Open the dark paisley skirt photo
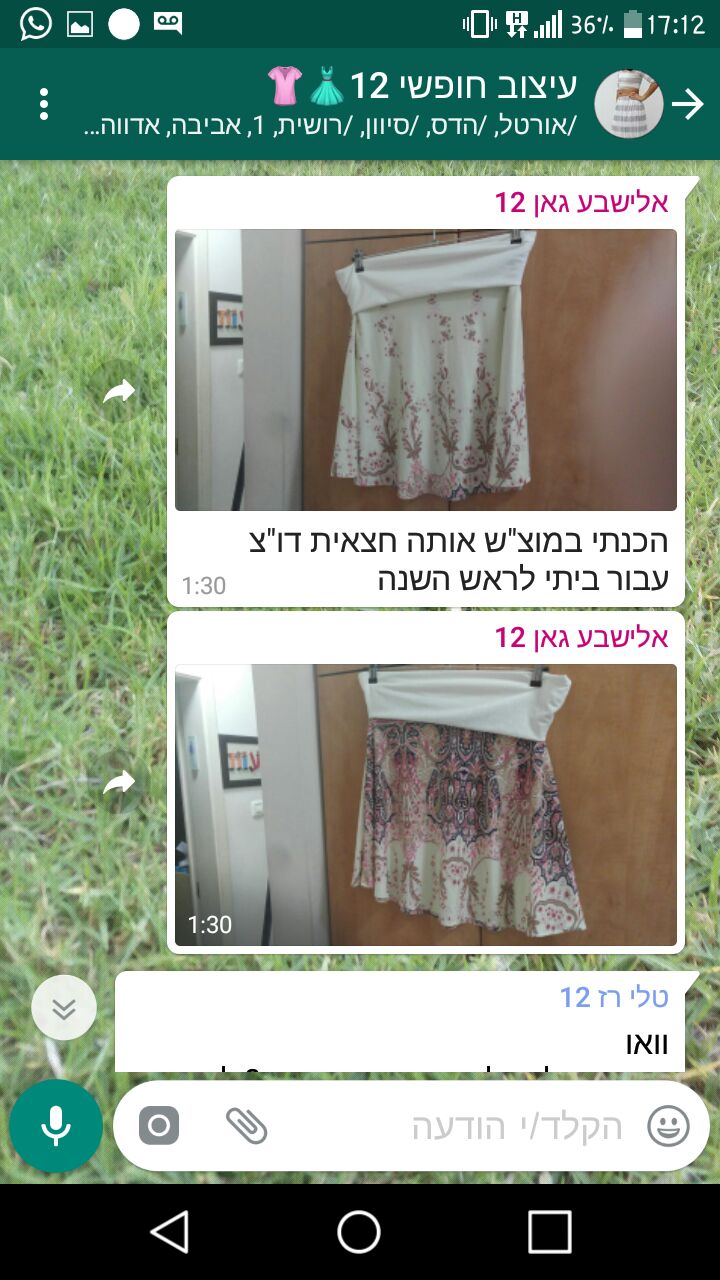The height and width of the screenshot is (1280, 720). coord(426,805)
